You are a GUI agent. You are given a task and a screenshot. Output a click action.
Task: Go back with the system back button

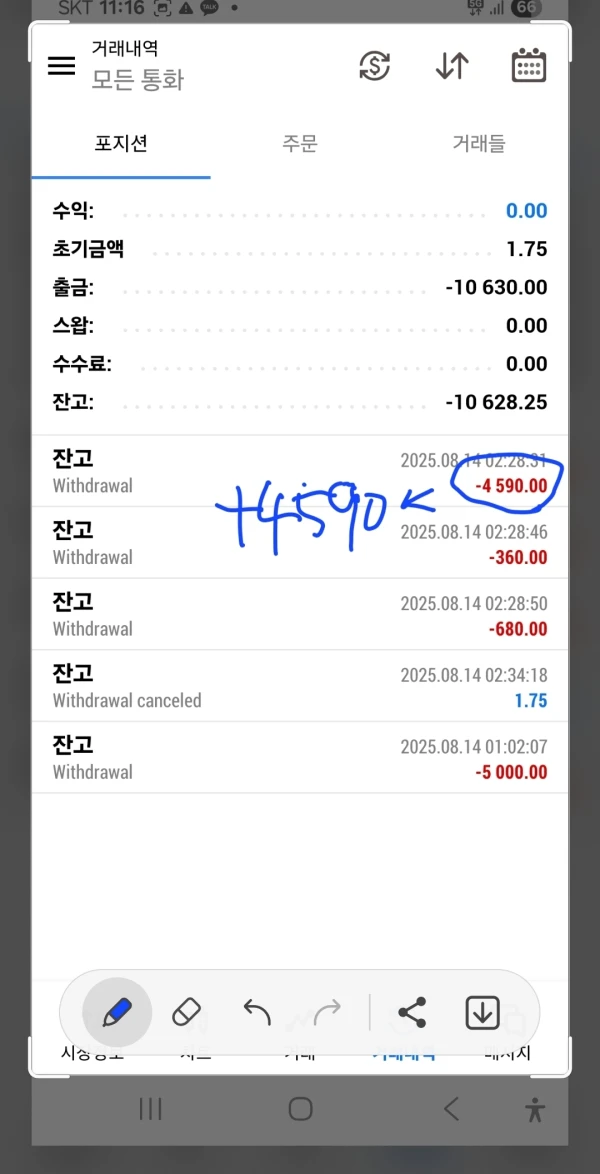[451, 1108]
